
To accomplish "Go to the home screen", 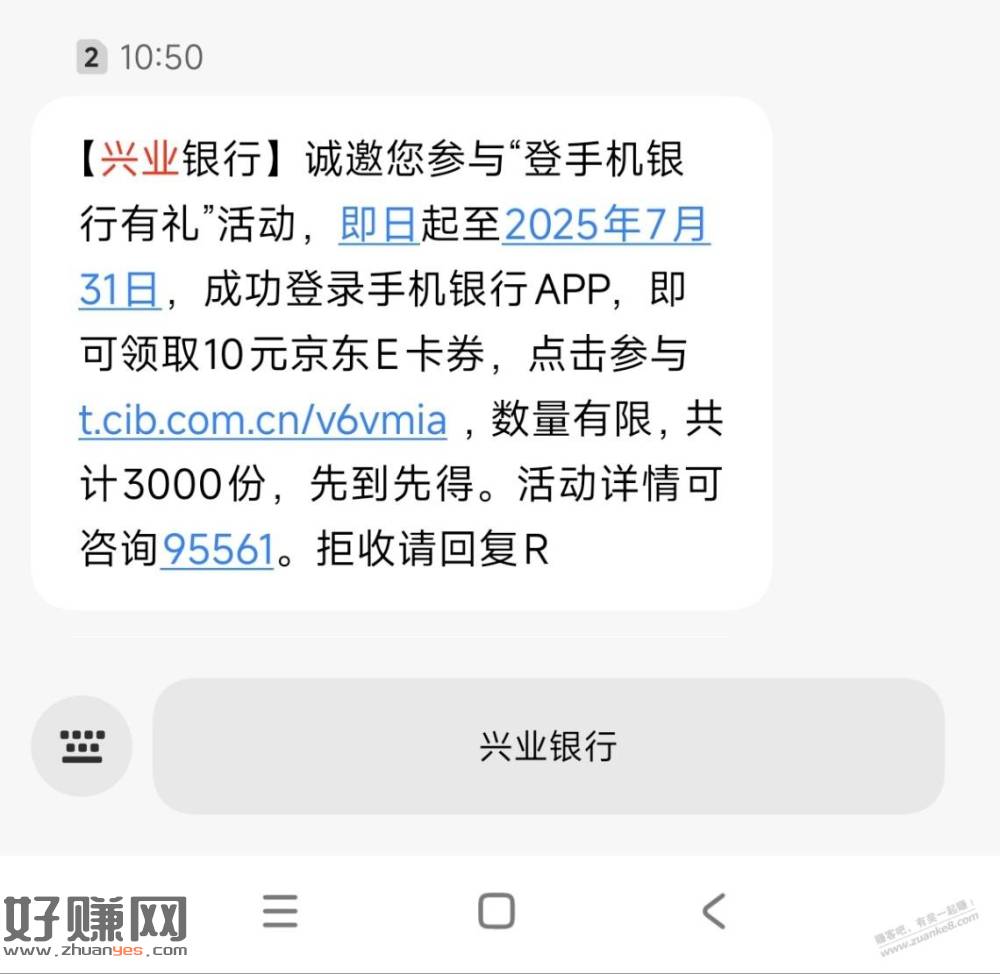I will click(496, 911).
